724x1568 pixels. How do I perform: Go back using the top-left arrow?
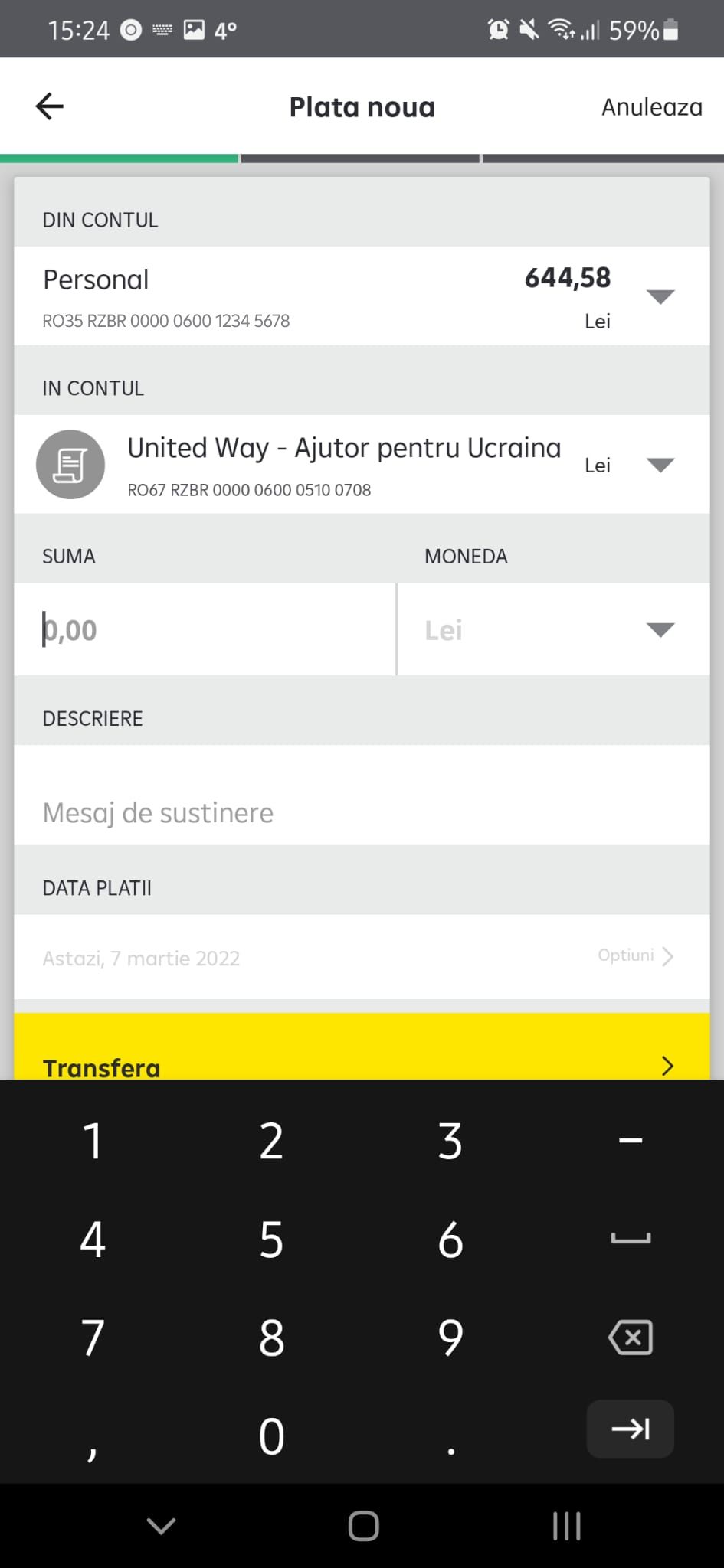coord(50,106)
